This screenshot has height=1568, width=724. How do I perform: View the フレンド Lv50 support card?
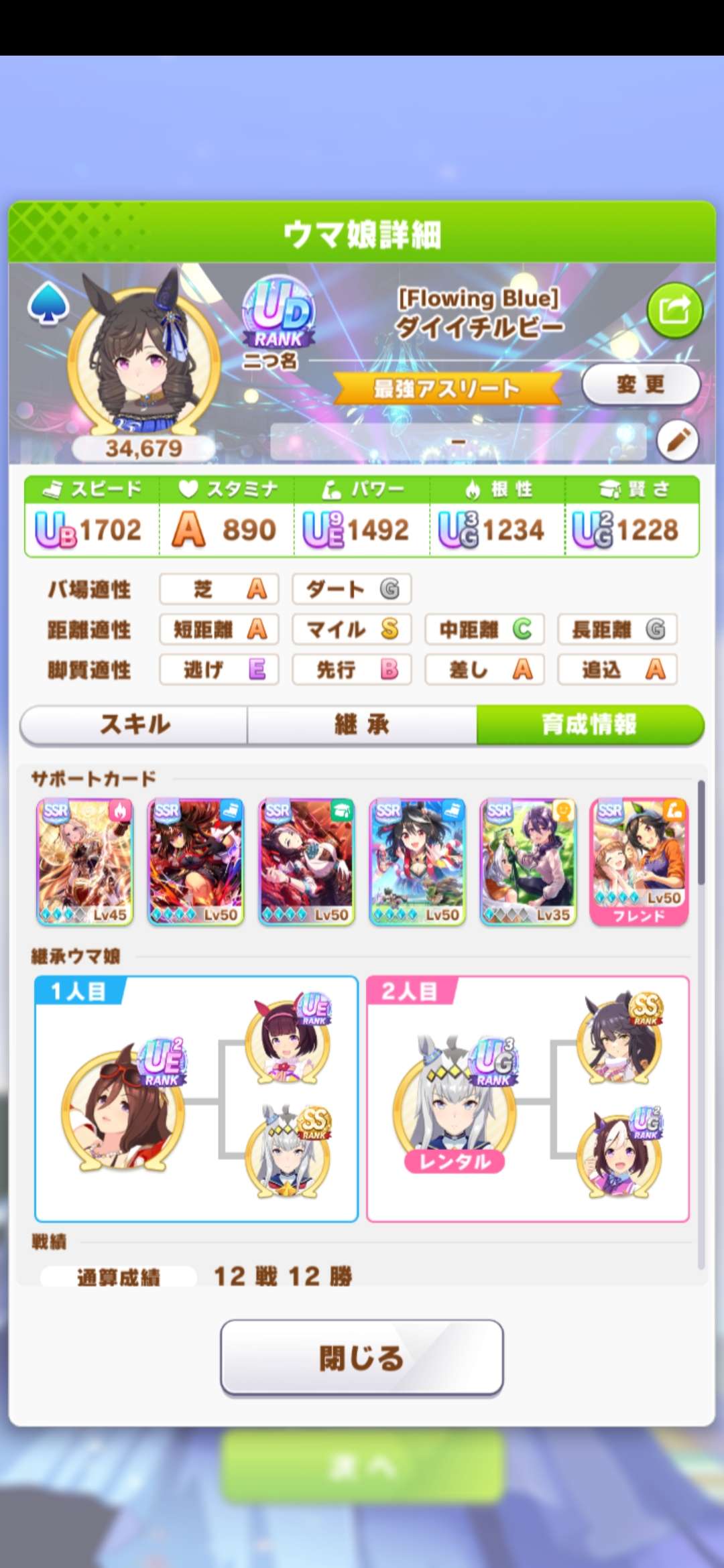639,861
